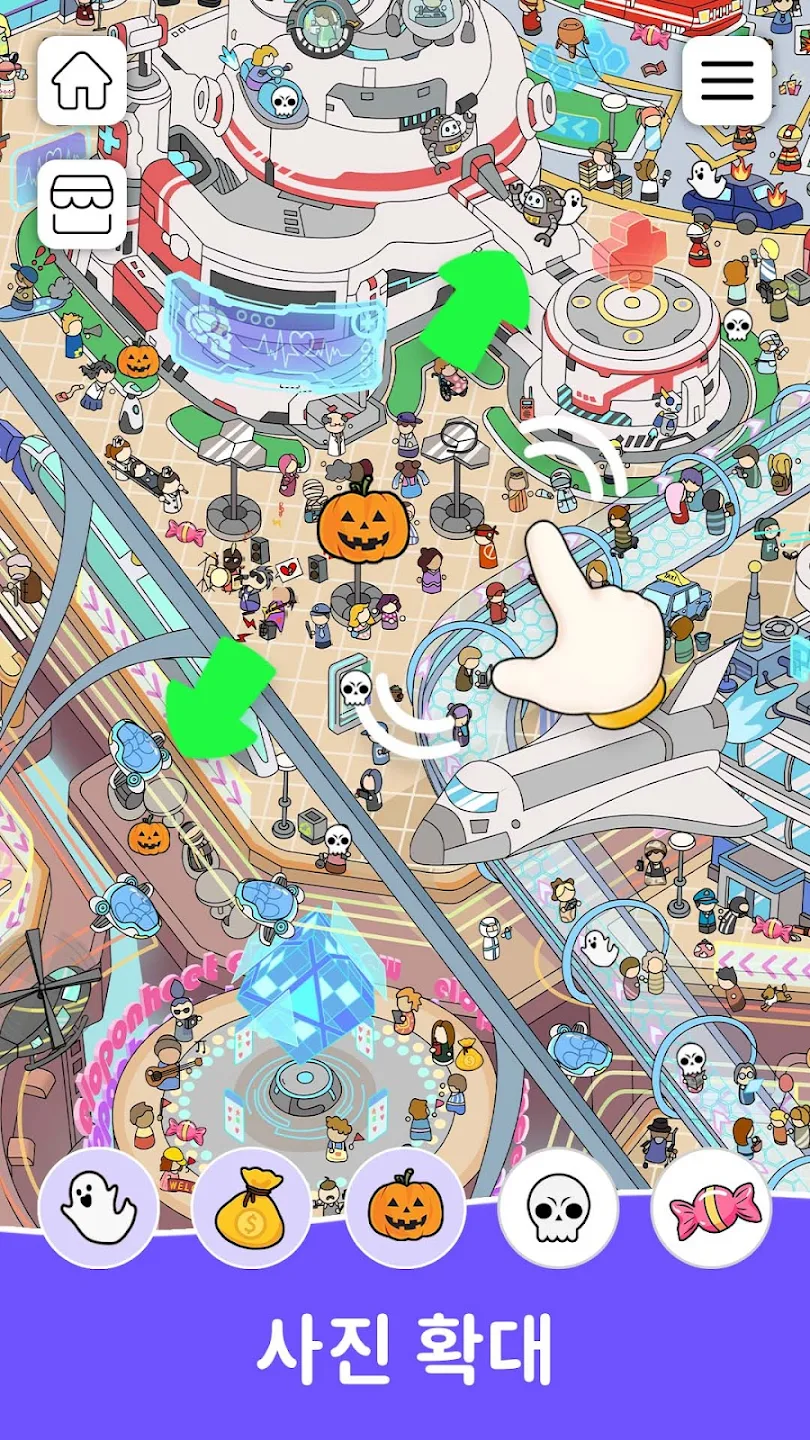Select the pumpkin target item
The width and height of the screenshot is (810, 1440).
405,1208
